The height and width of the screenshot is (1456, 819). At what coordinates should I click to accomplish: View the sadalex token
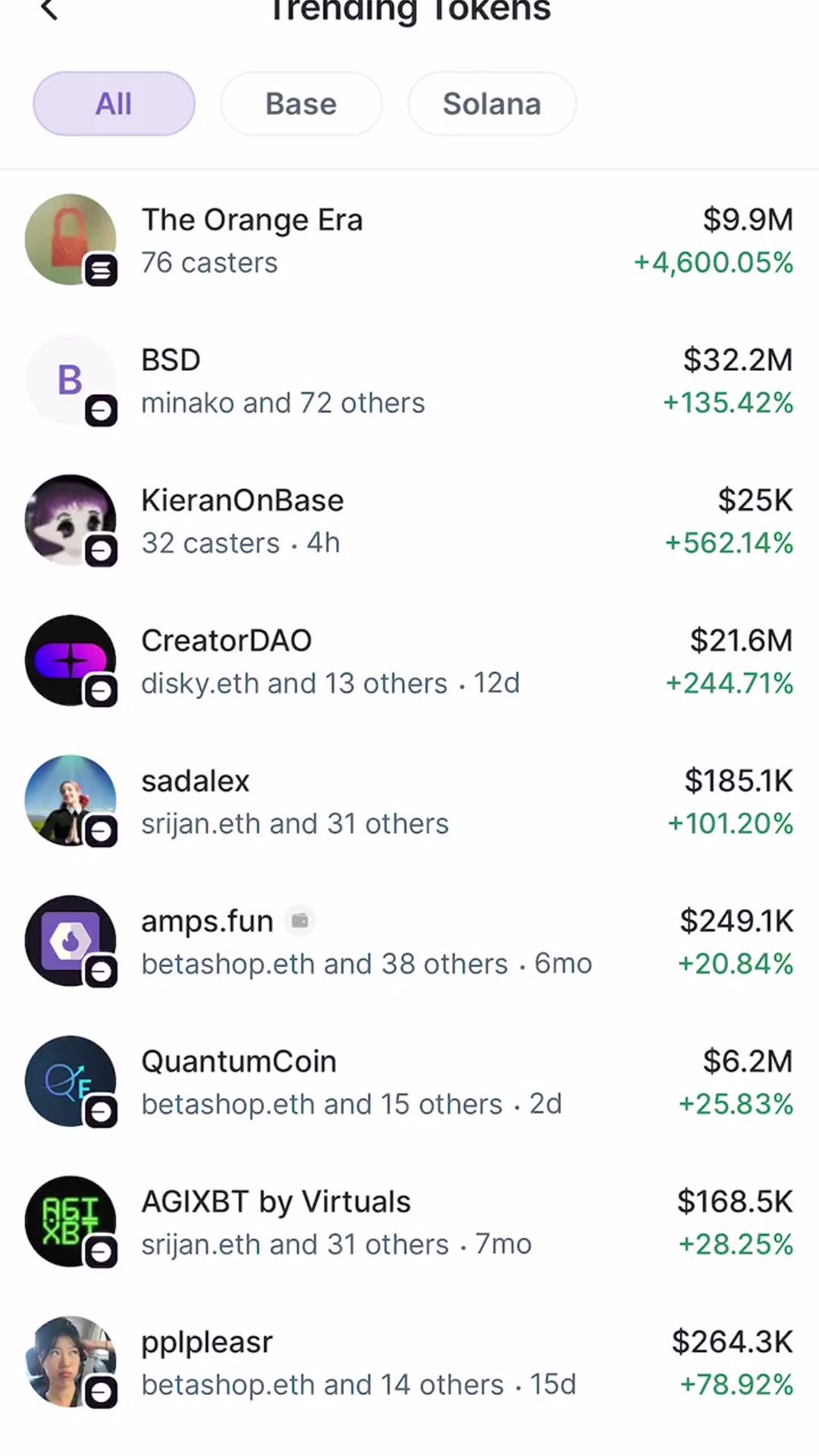click(409, 802)
